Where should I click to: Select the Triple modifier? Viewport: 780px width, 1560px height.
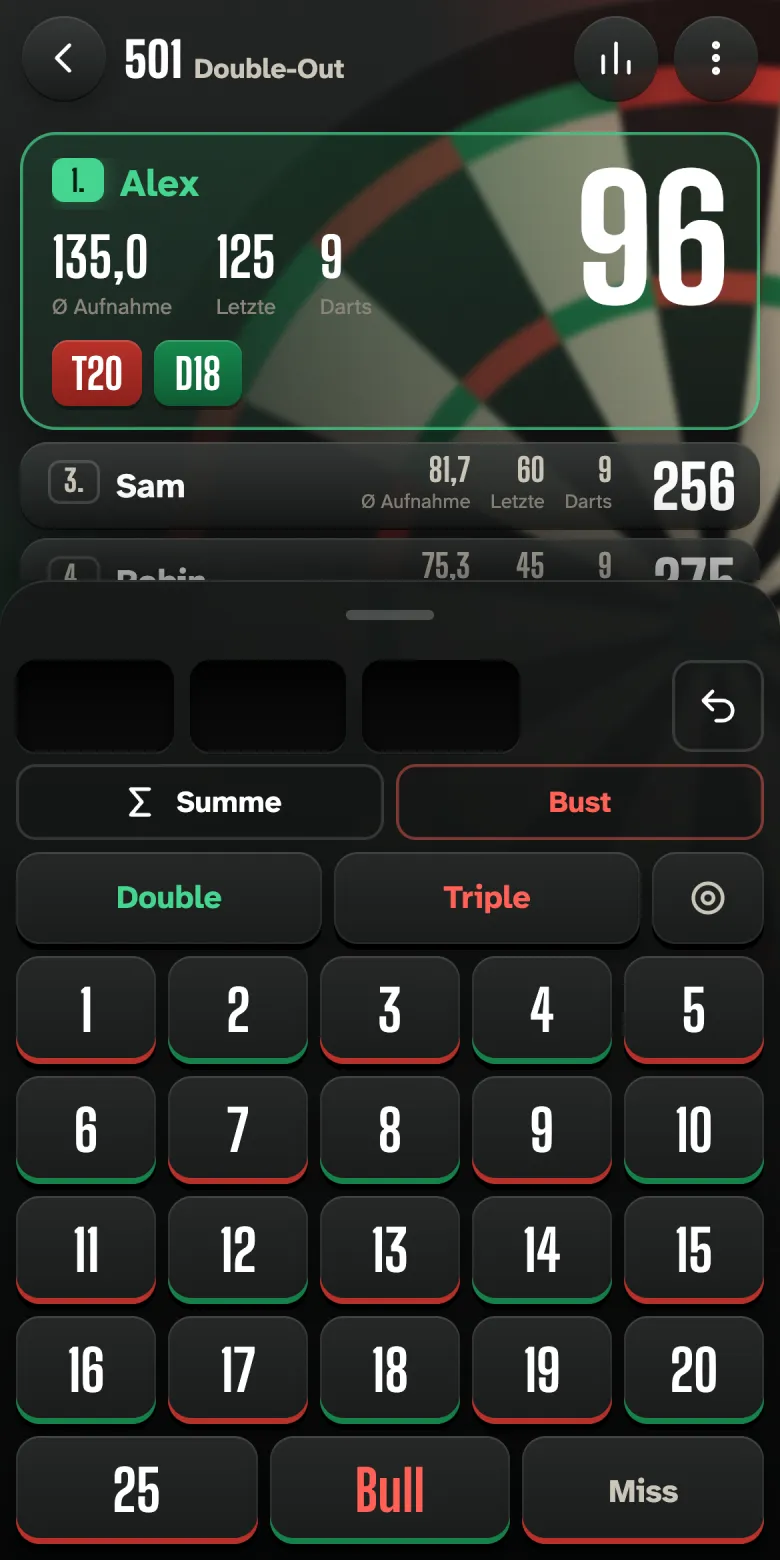pyautogui.click(x=487, y=897)
